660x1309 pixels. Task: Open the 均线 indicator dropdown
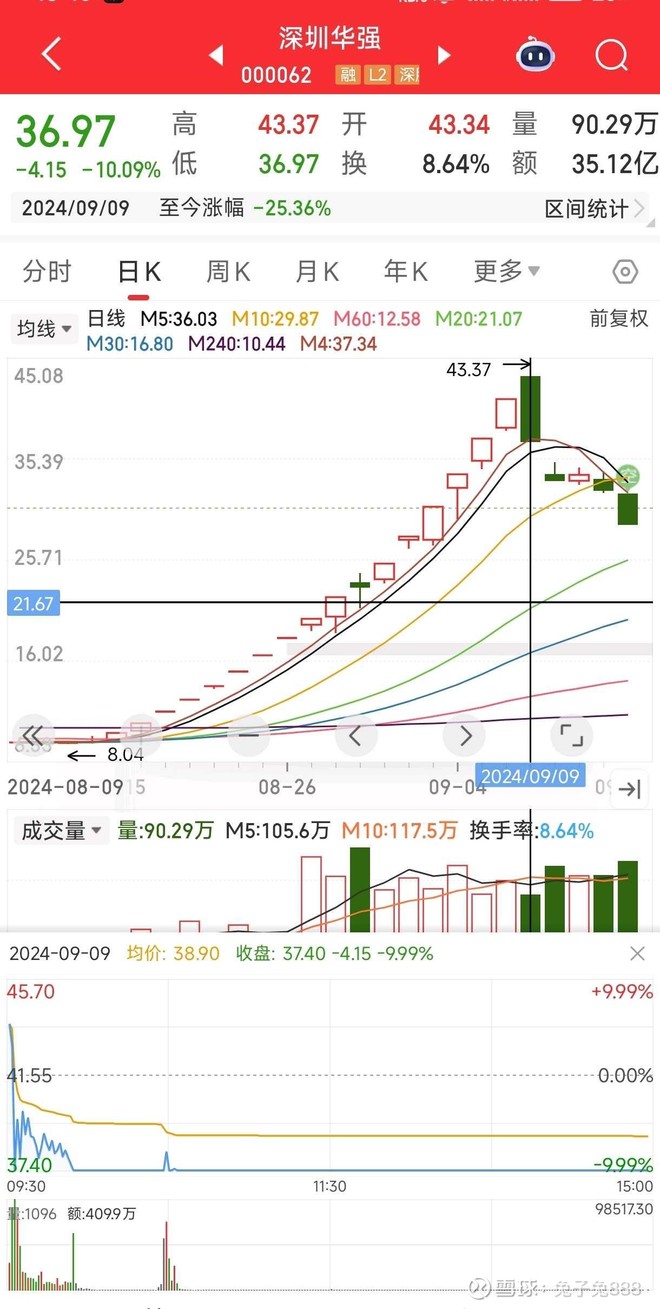coord(45,328)
